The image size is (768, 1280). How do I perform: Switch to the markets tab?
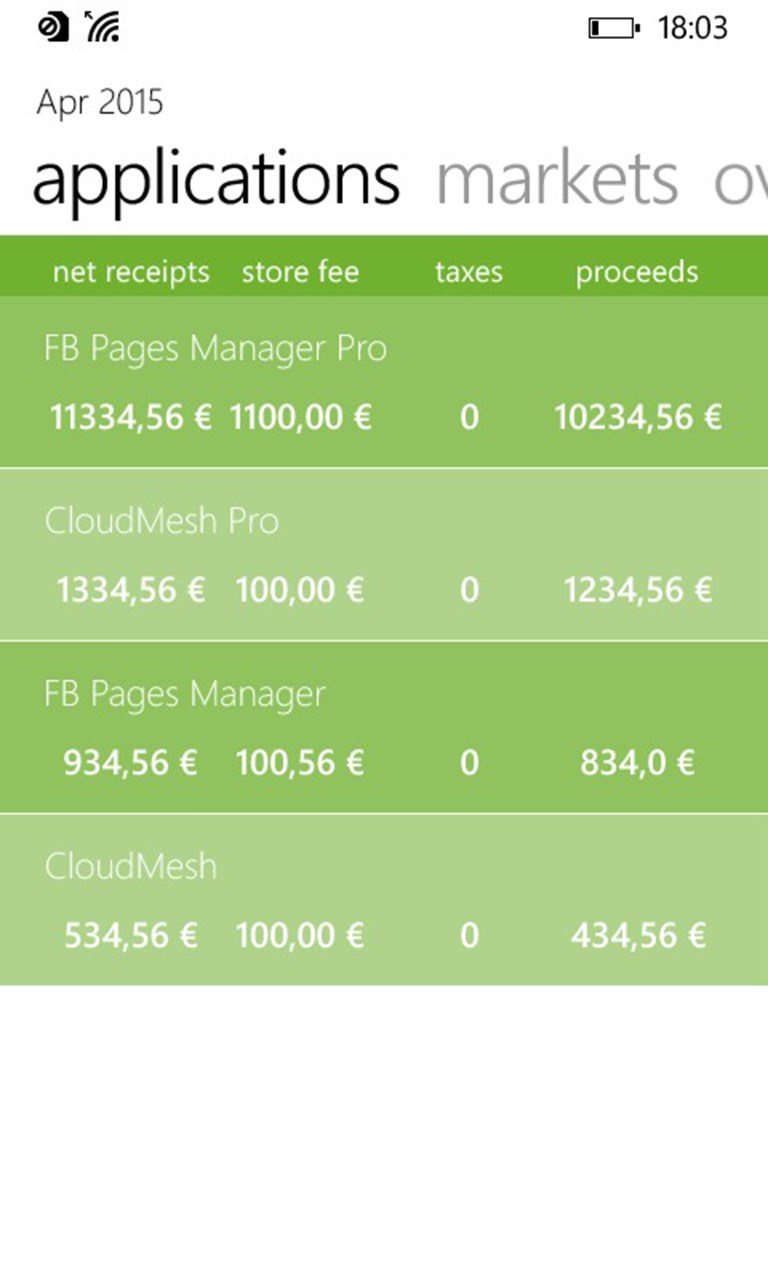click(x=557, y=180)
